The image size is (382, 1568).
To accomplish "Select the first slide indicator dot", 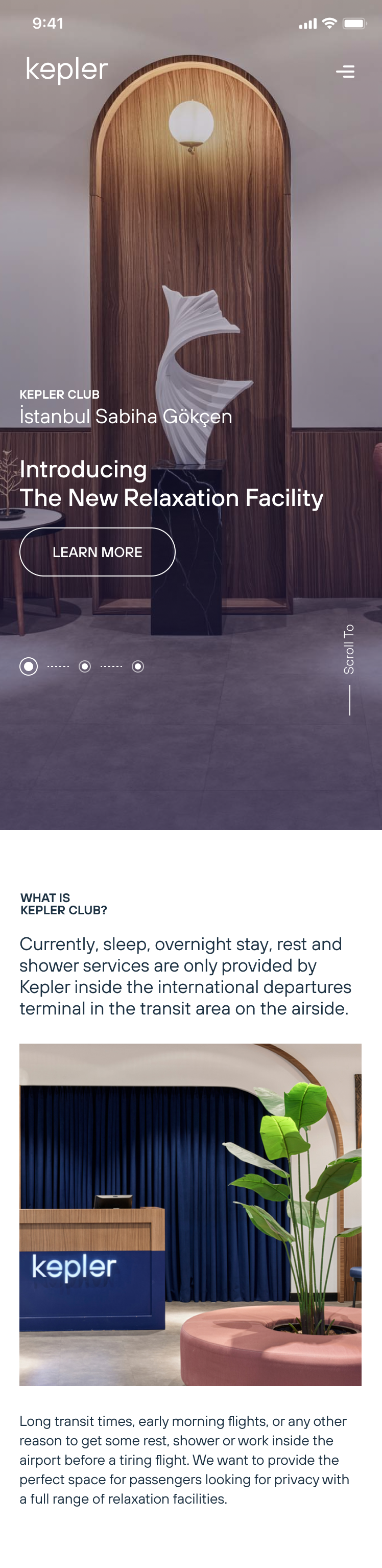I will [29, 666].
